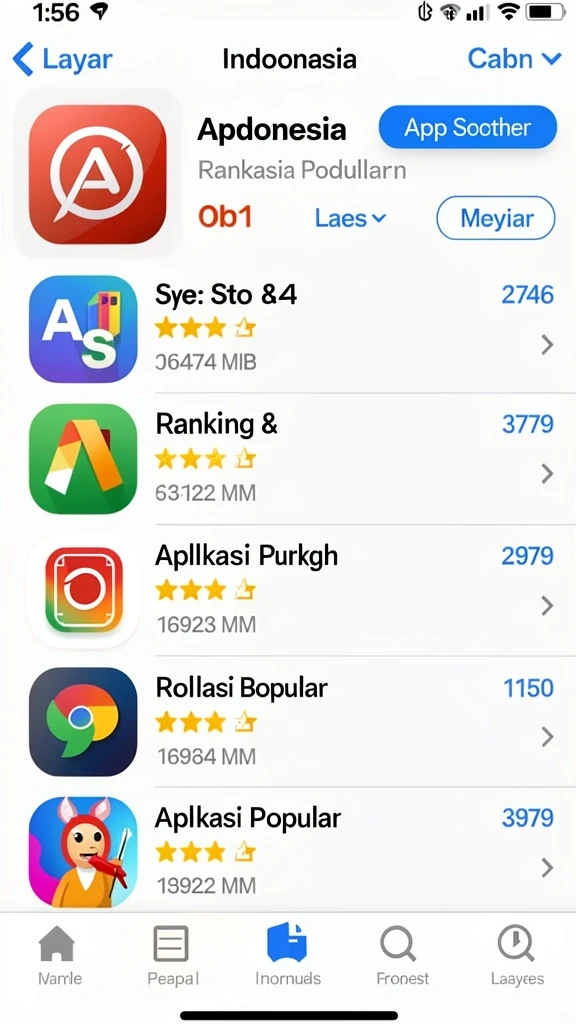Switch to the Fronest search tab
This screenshot has width=576, height=1024.
tap(402, 956)
